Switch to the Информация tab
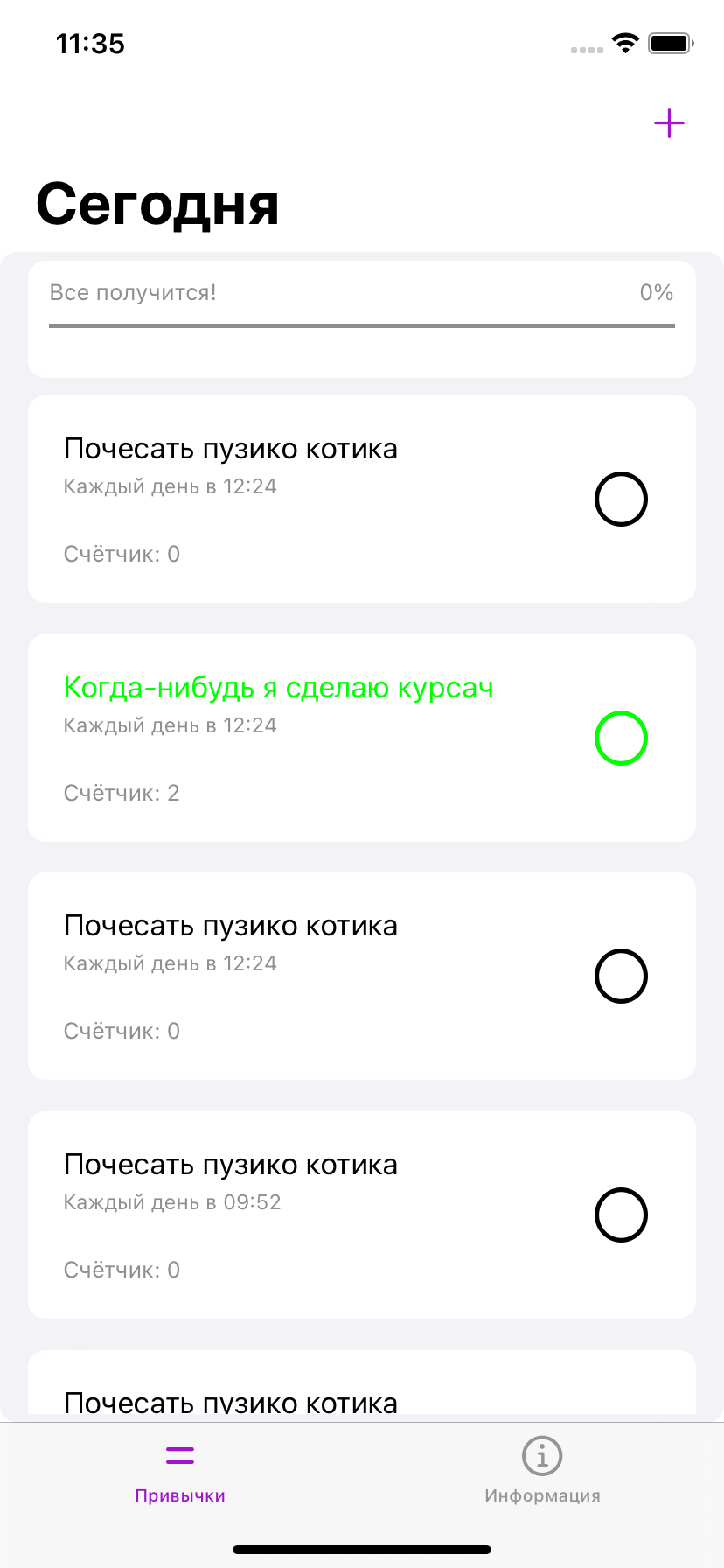 (x=542, y=1472)
